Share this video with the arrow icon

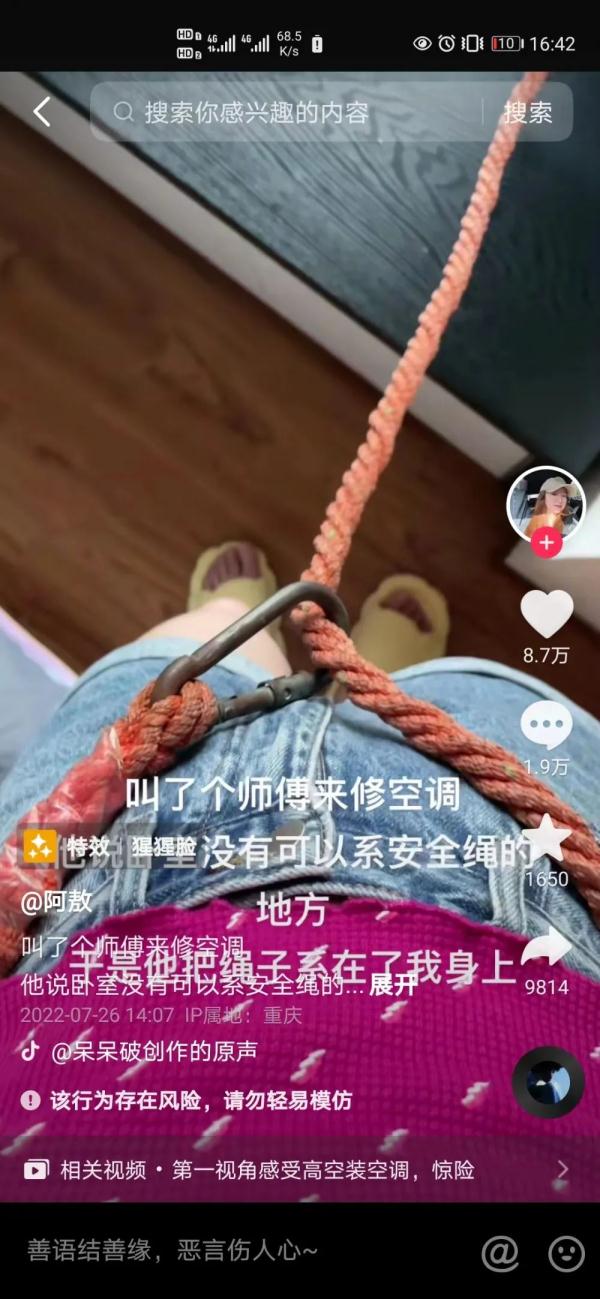click(x=547, y=947)
